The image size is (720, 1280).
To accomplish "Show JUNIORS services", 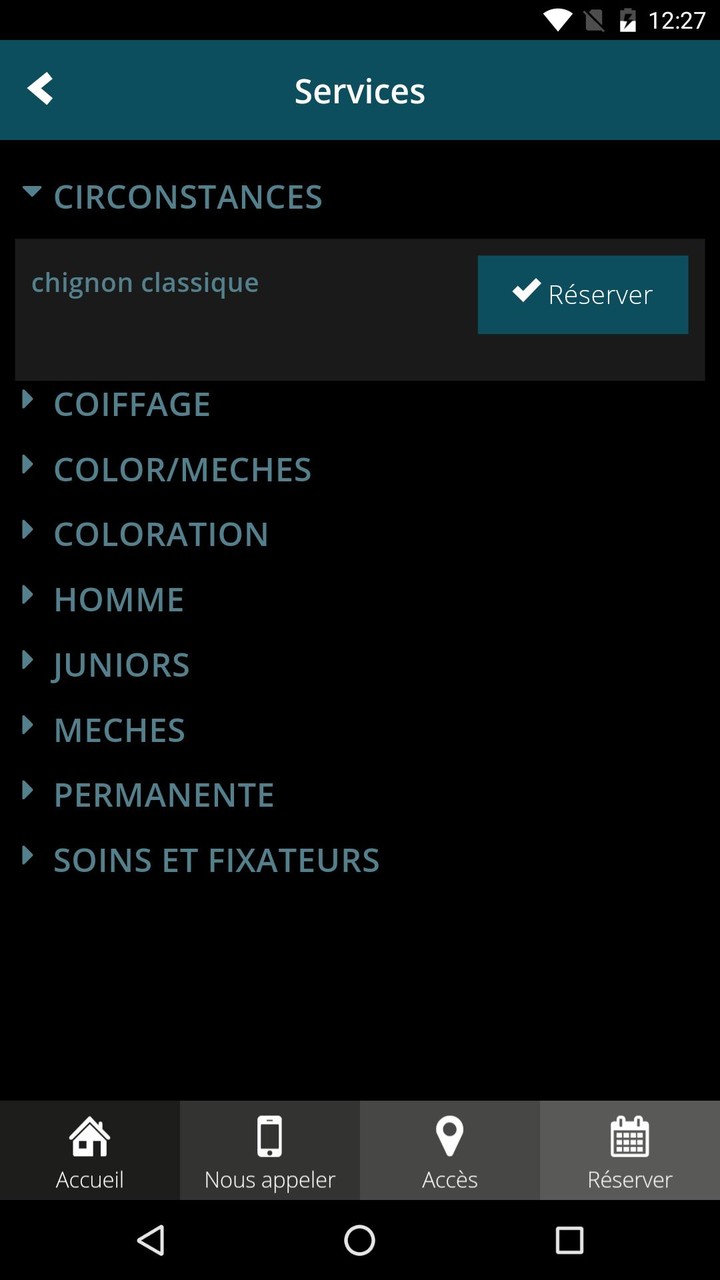I will coord(121,664).
